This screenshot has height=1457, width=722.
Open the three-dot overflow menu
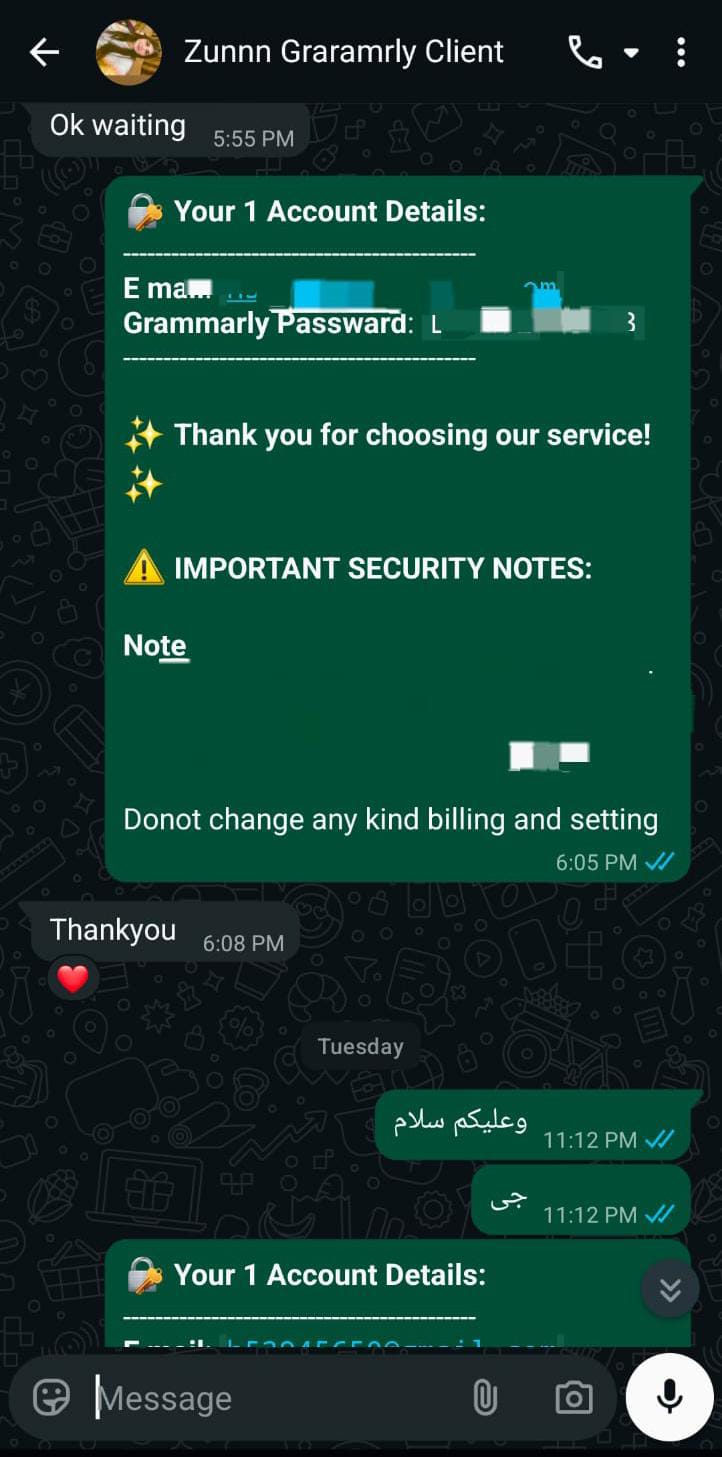tap(681, 52)
